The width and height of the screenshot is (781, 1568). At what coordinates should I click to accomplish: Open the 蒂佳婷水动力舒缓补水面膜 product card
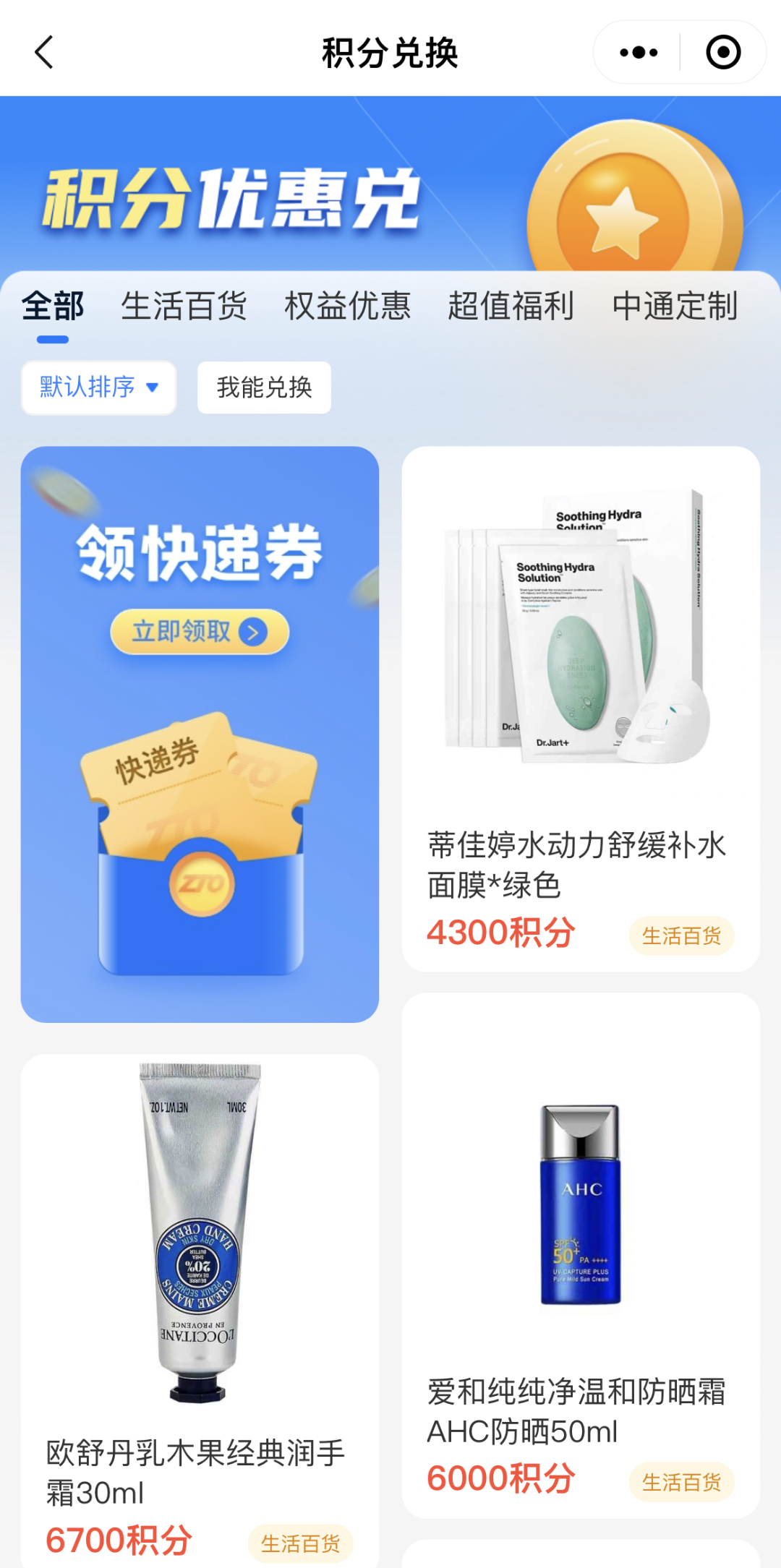coord(581,708)
